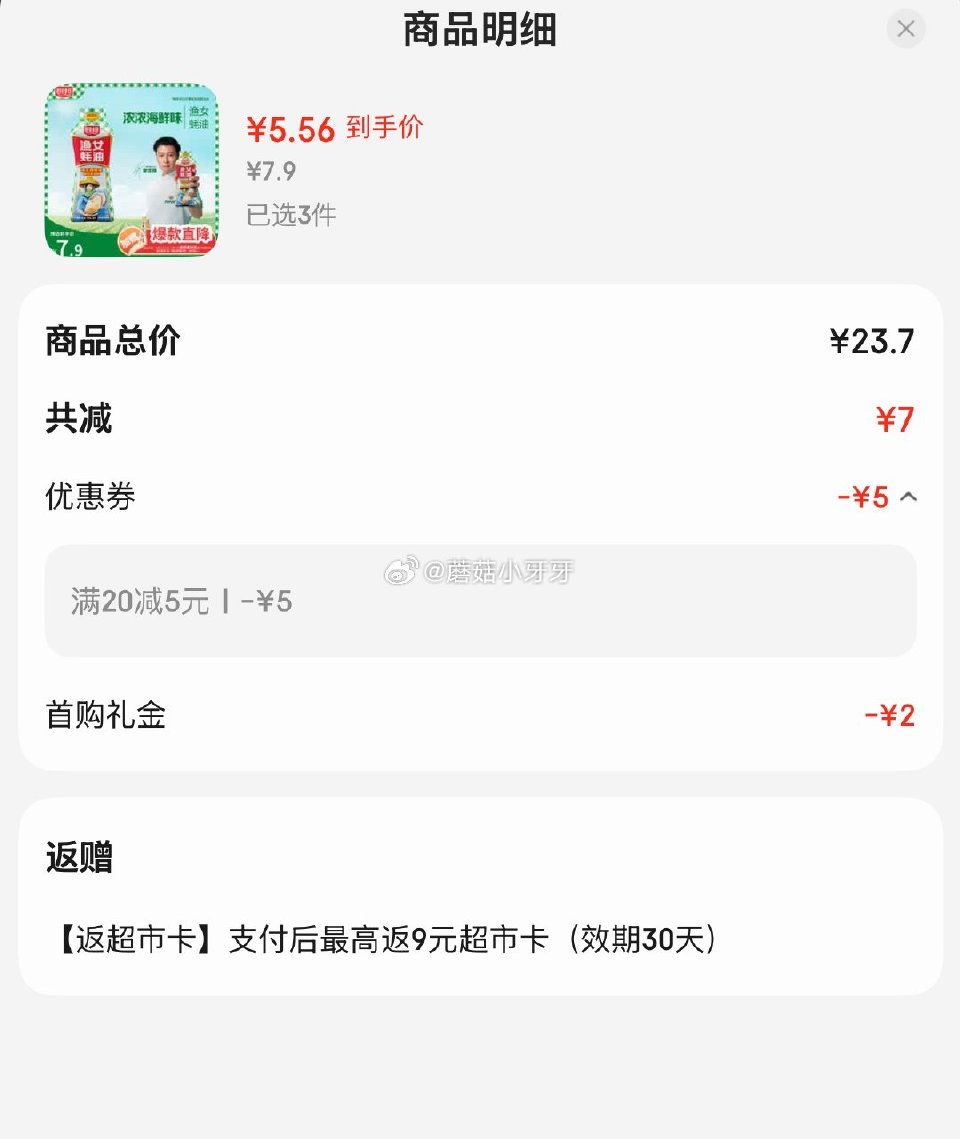Open the 首购礼金 discount details
The image size is (960, 1139).
click(x=105, y=715)
